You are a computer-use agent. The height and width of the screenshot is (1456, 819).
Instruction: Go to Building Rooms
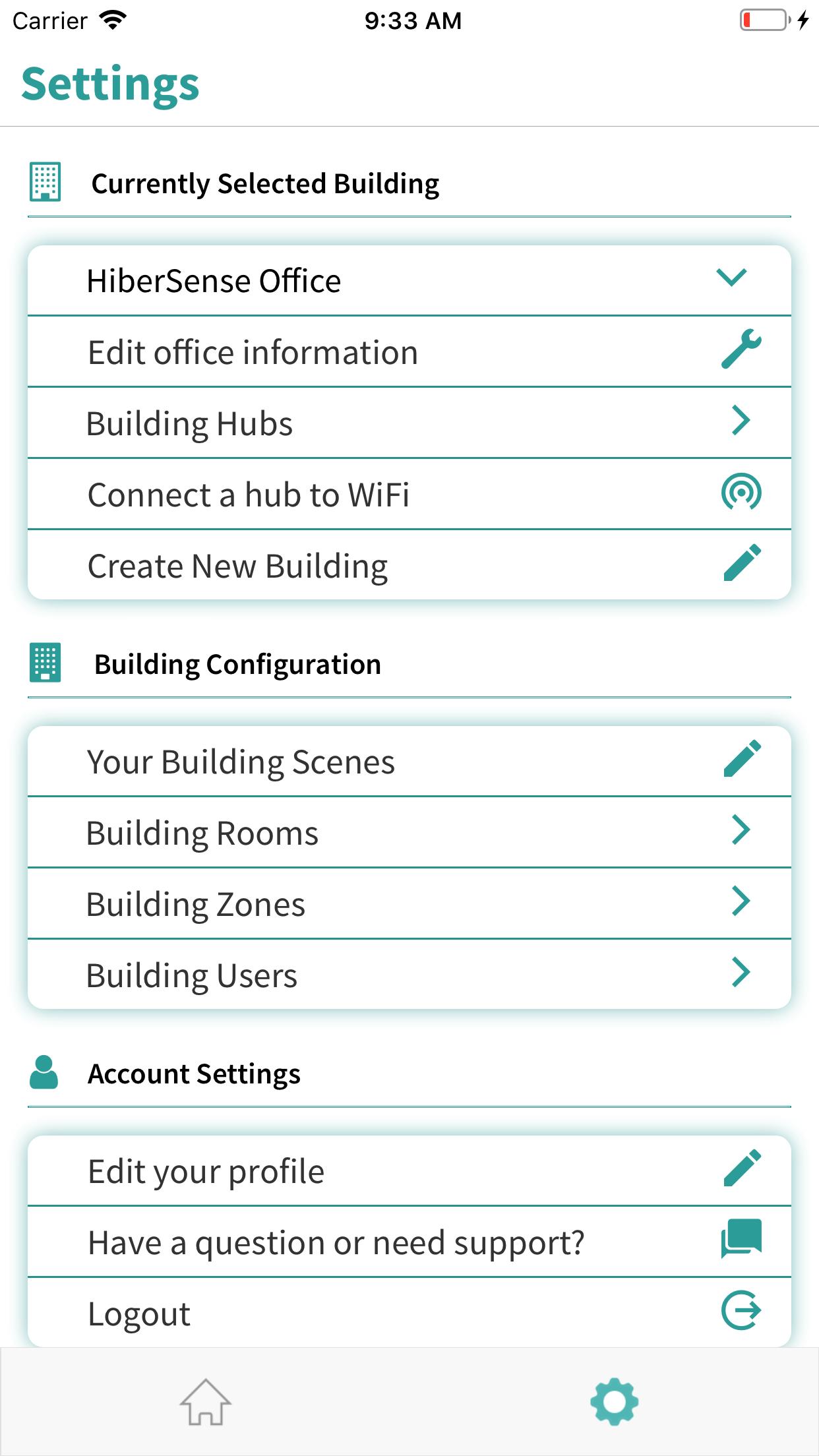point(409,833)
